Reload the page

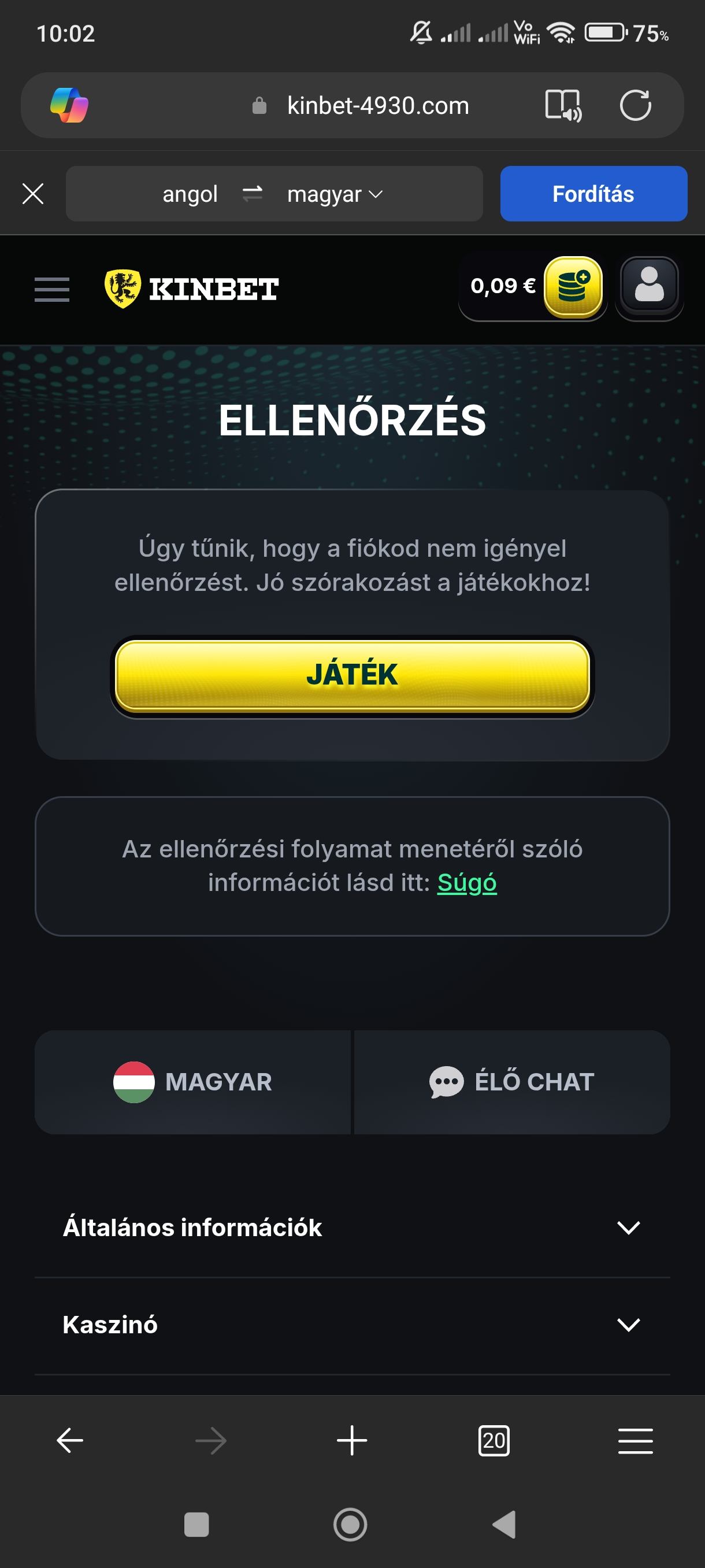pos(635,105)
